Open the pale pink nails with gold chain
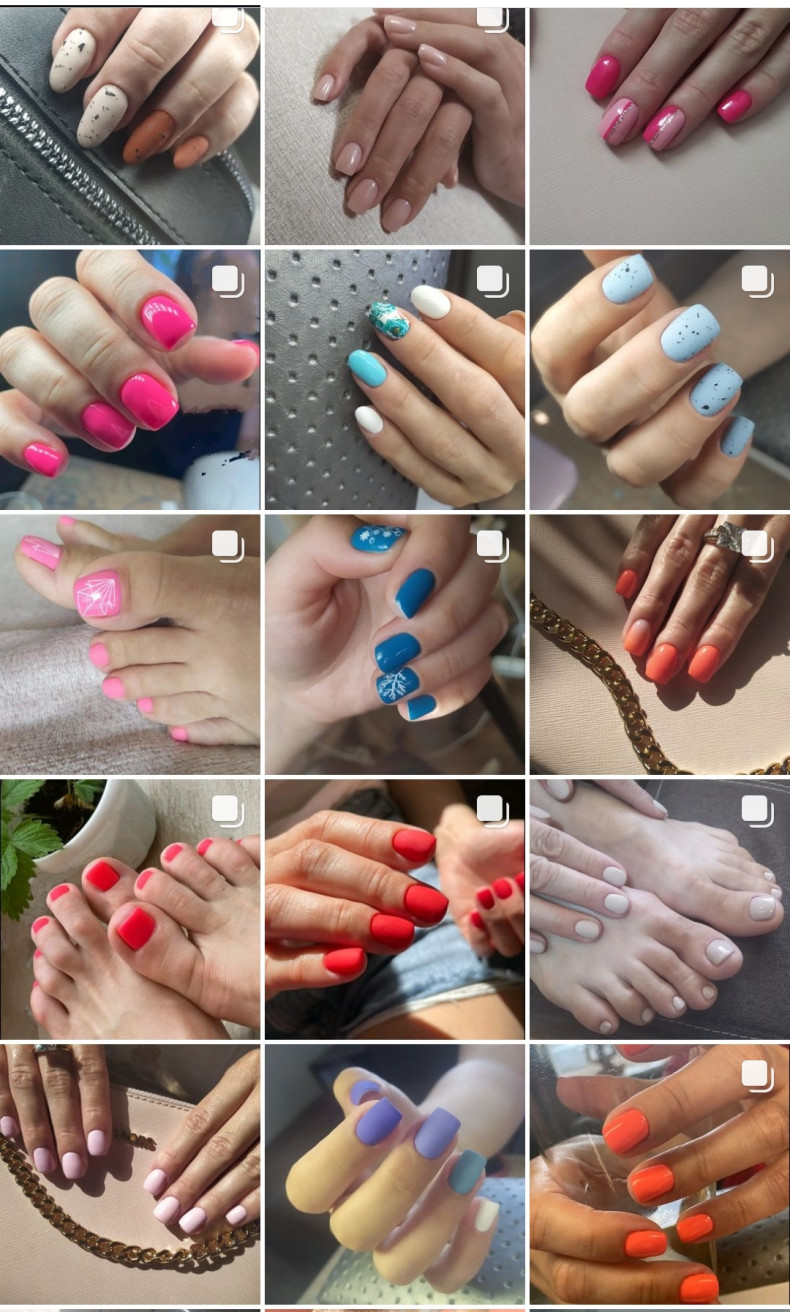 (x=130, y=1175)
